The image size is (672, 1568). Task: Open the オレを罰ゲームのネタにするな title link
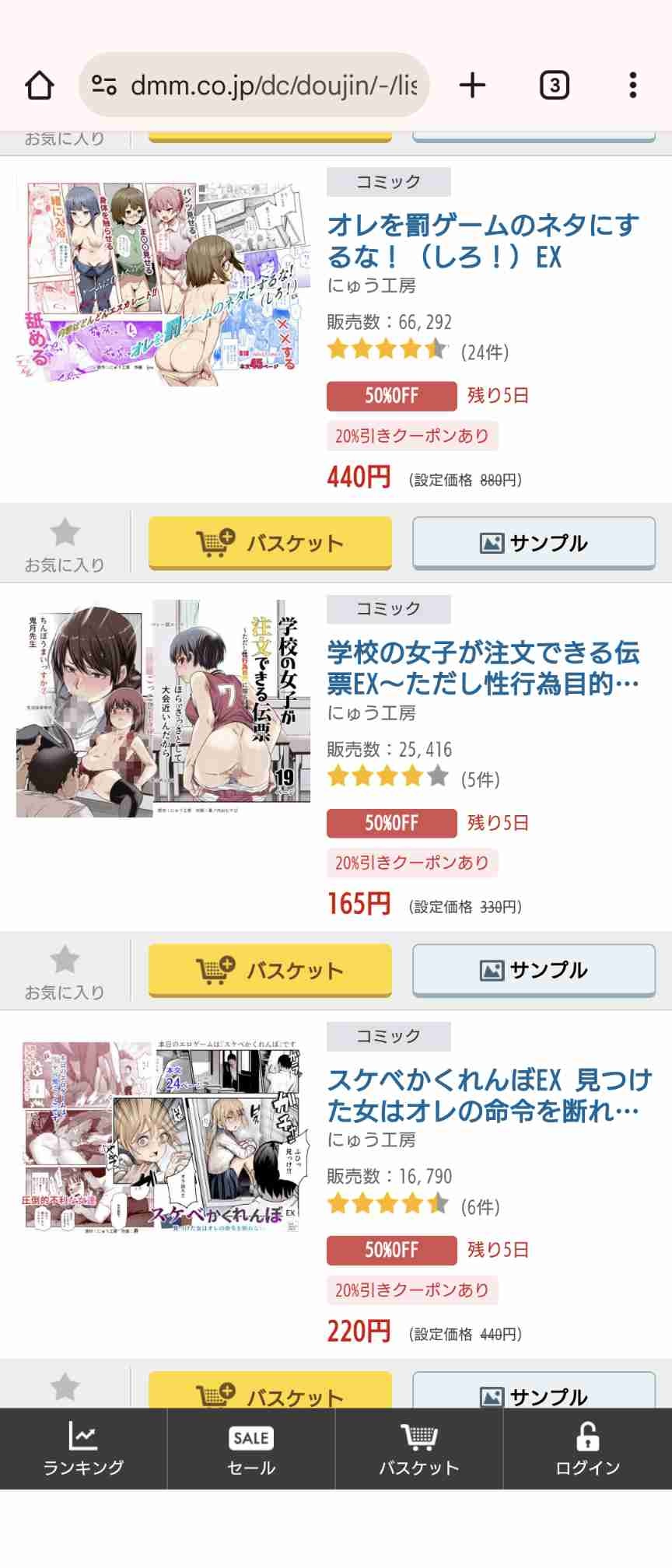(x=482, y=240)
